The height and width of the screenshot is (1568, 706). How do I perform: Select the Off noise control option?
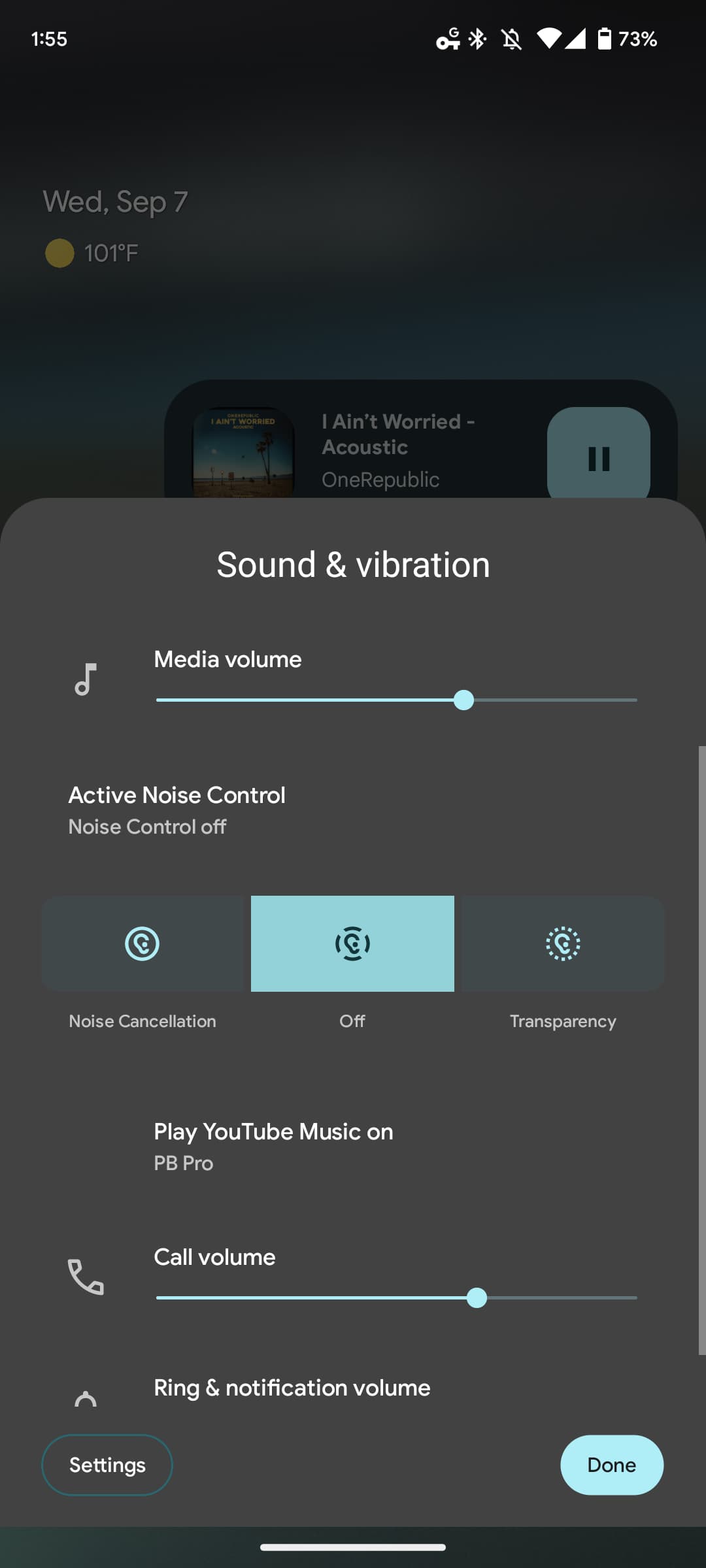coord(352,943)
